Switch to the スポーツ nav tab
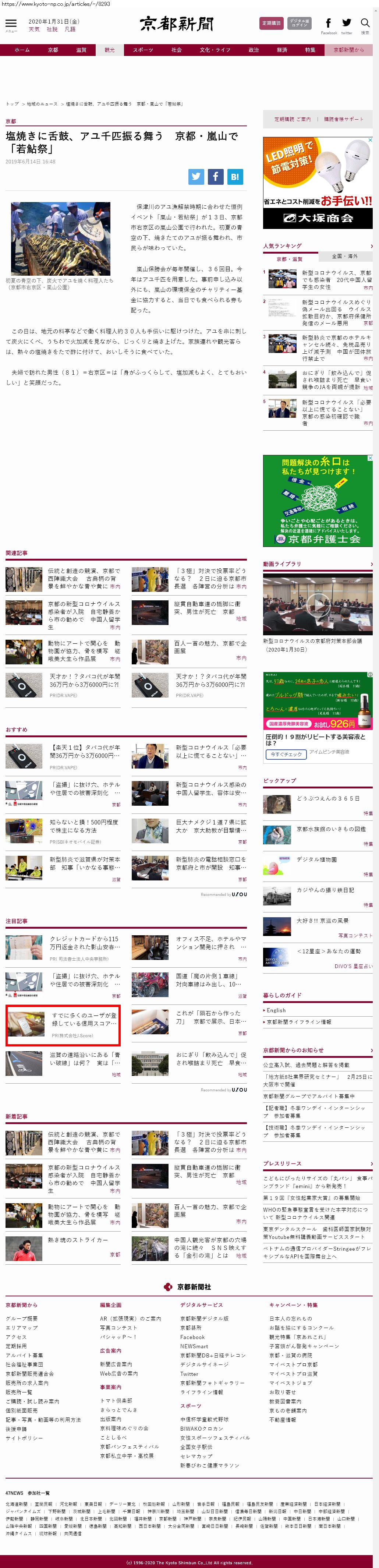This screenshot has height=1568, width=379. [x=143, y=50]
